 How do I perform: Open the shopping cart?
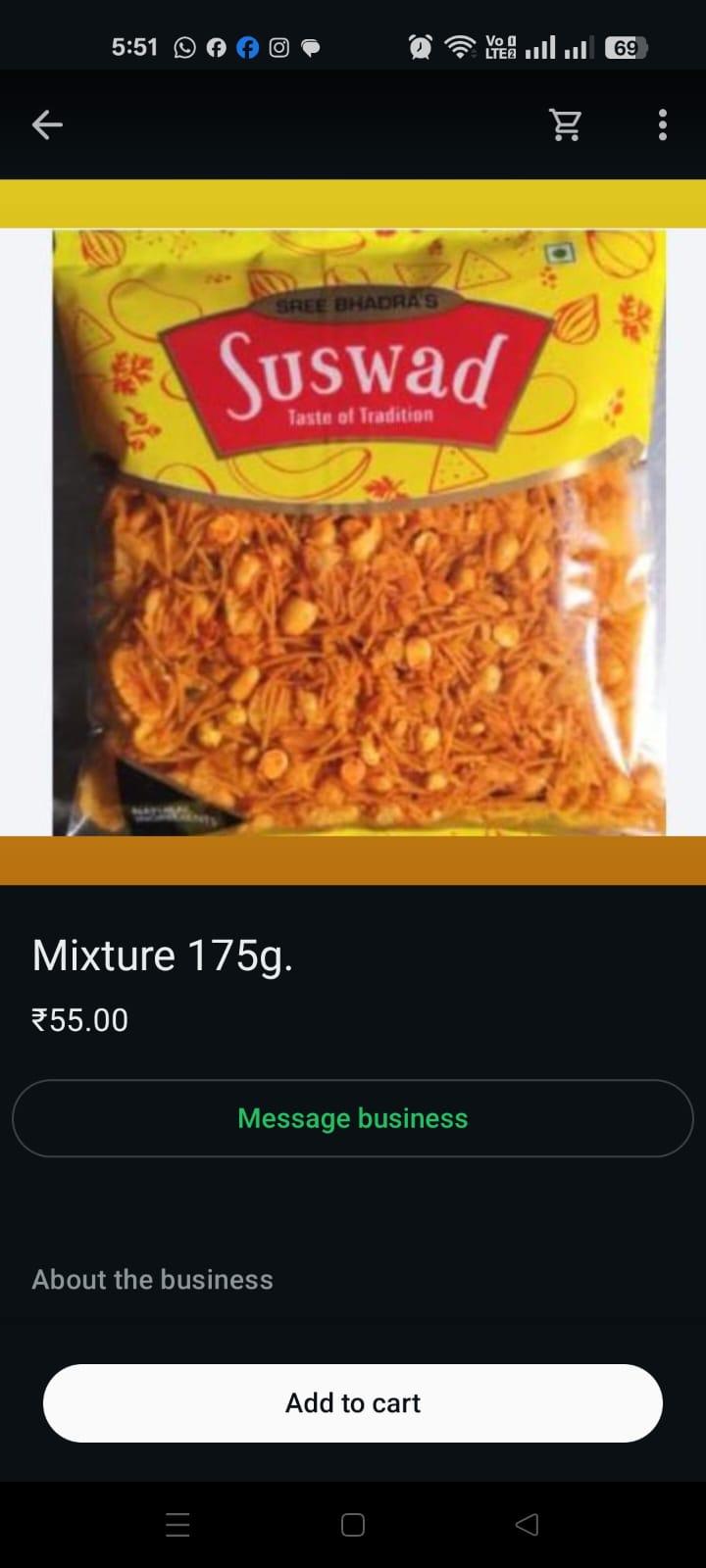pos(565,124)
